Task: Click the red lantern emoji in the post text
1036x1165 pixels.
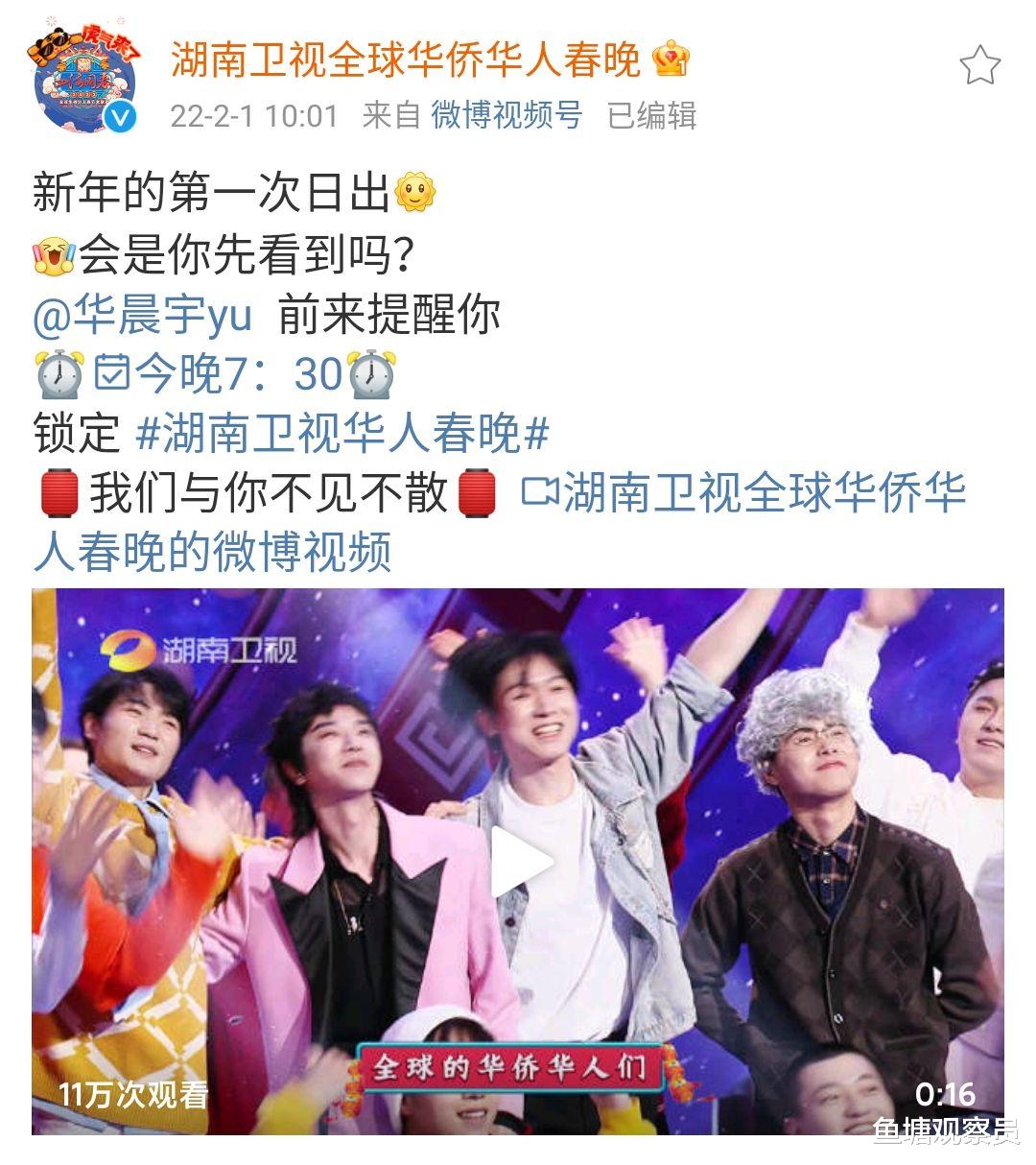Action: [59, 492]
